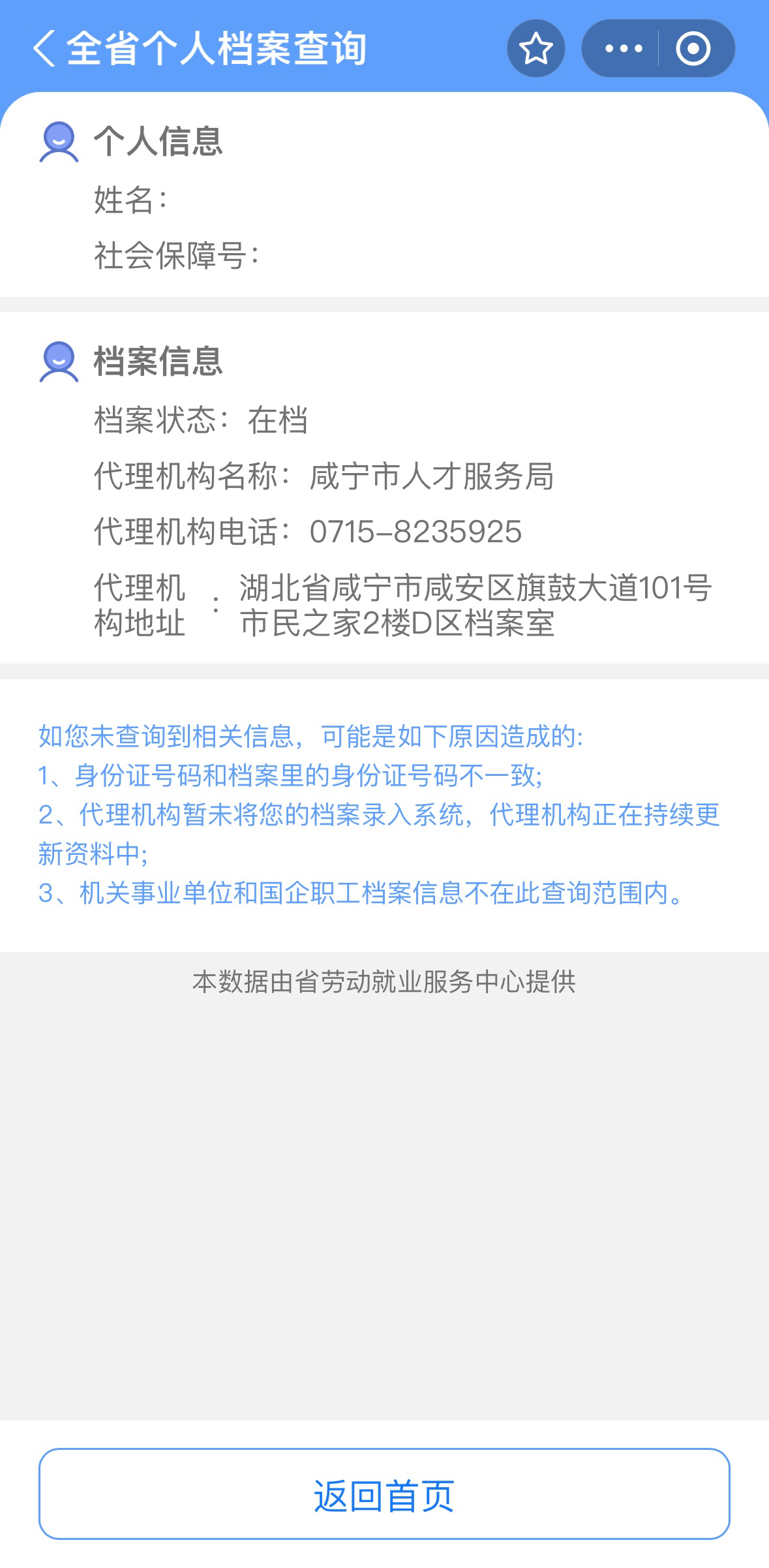Favorite this mini program with the star
The image size is (769, 1568).
click(x=536, y=49)
